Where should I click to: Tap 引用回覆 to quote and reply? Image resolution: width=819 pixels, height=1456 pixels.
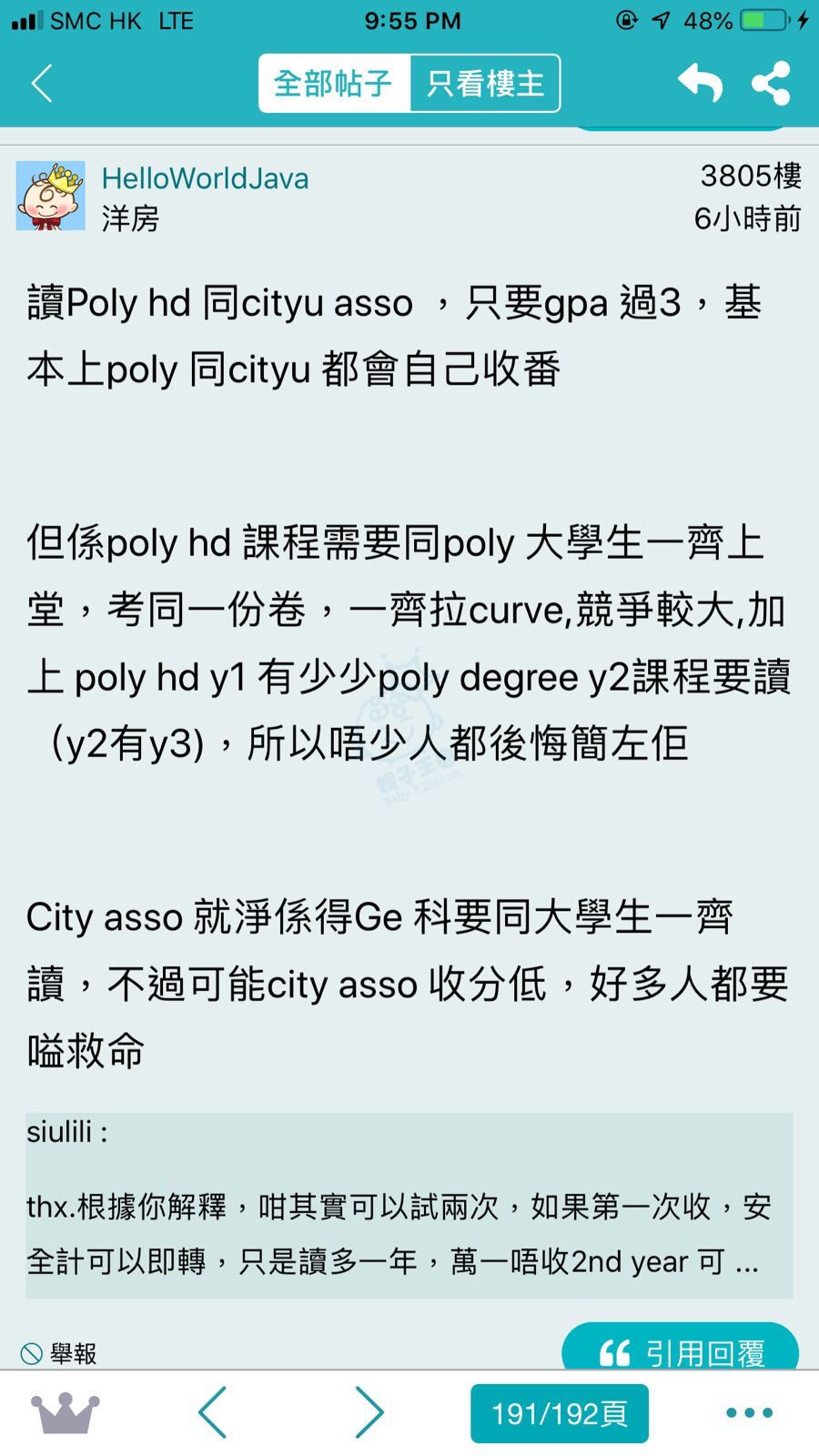[681, 1351]
